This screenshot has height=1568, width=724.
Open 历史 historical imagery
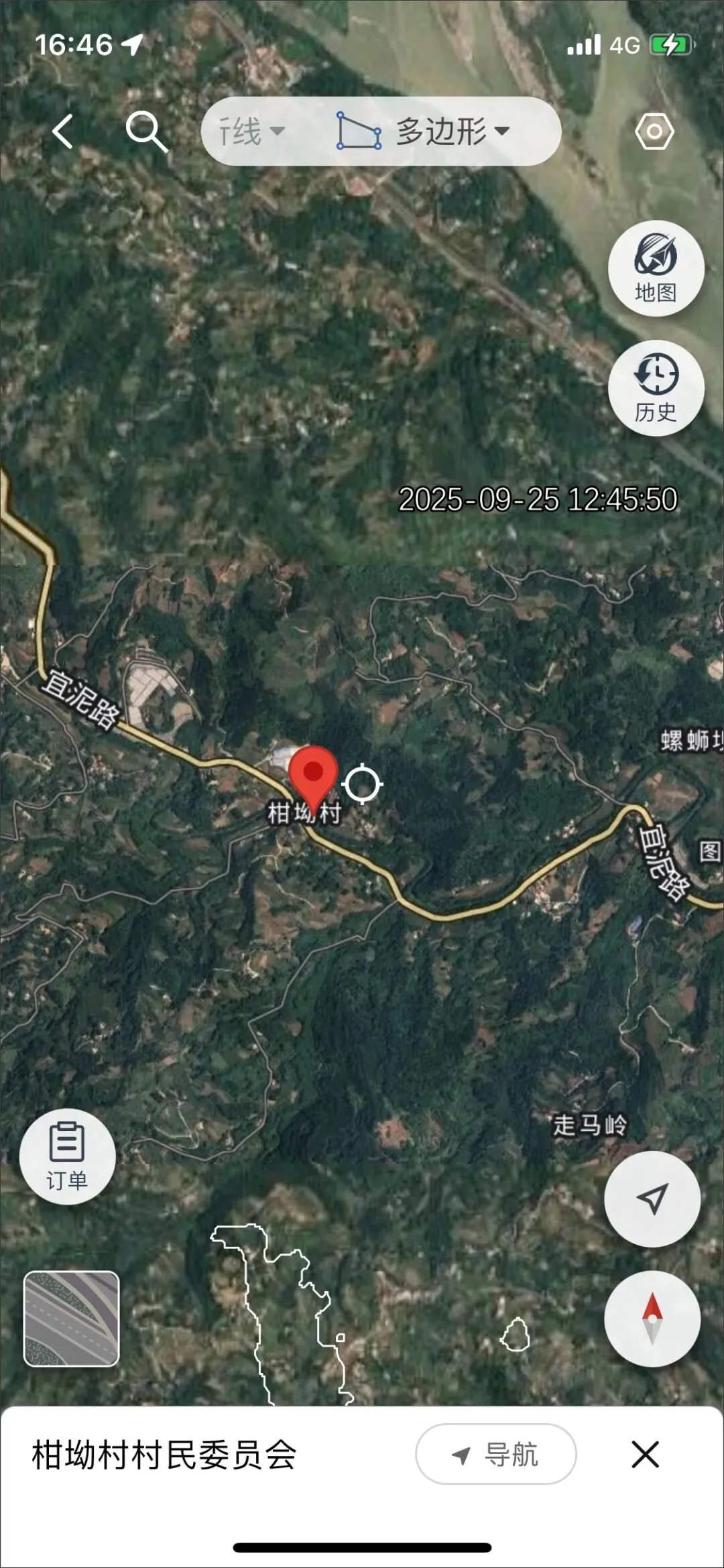656,388
